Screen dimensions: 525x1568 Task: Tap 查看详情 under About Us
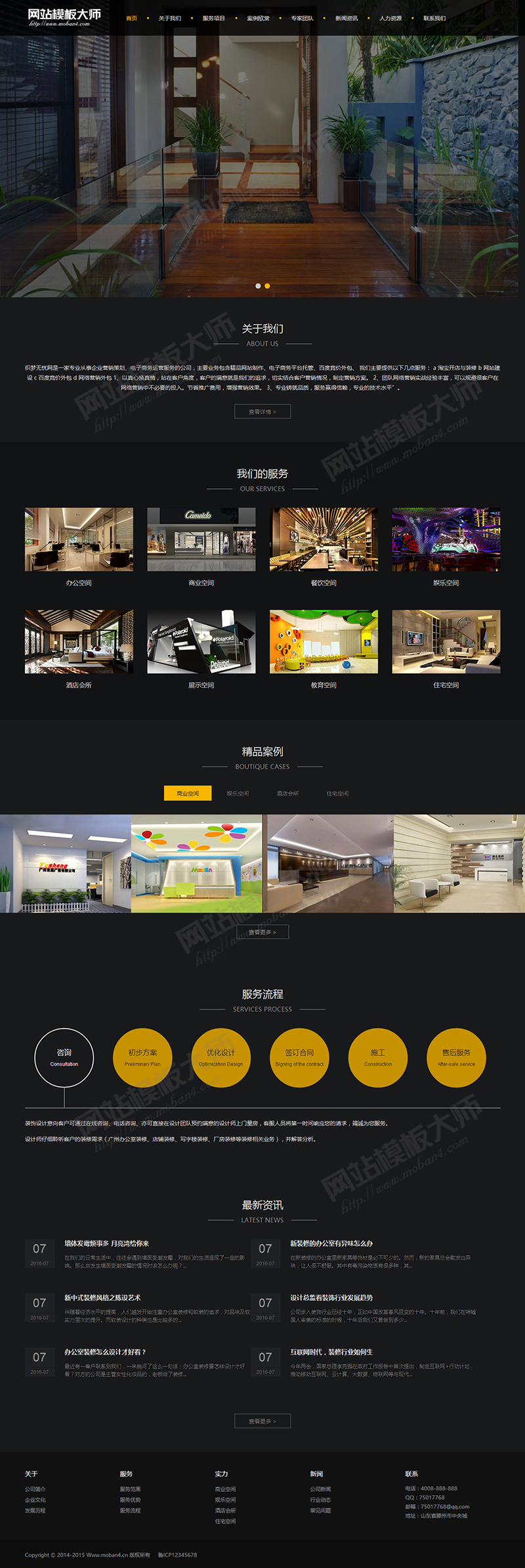(262, 412)
